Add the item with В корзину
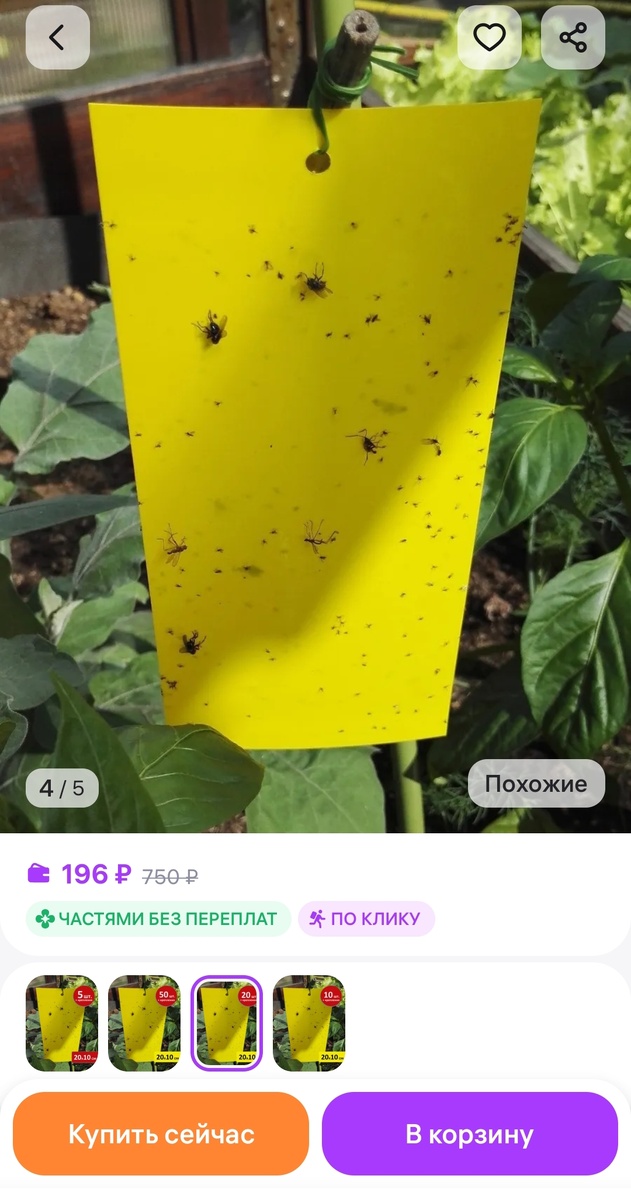 470,1134
